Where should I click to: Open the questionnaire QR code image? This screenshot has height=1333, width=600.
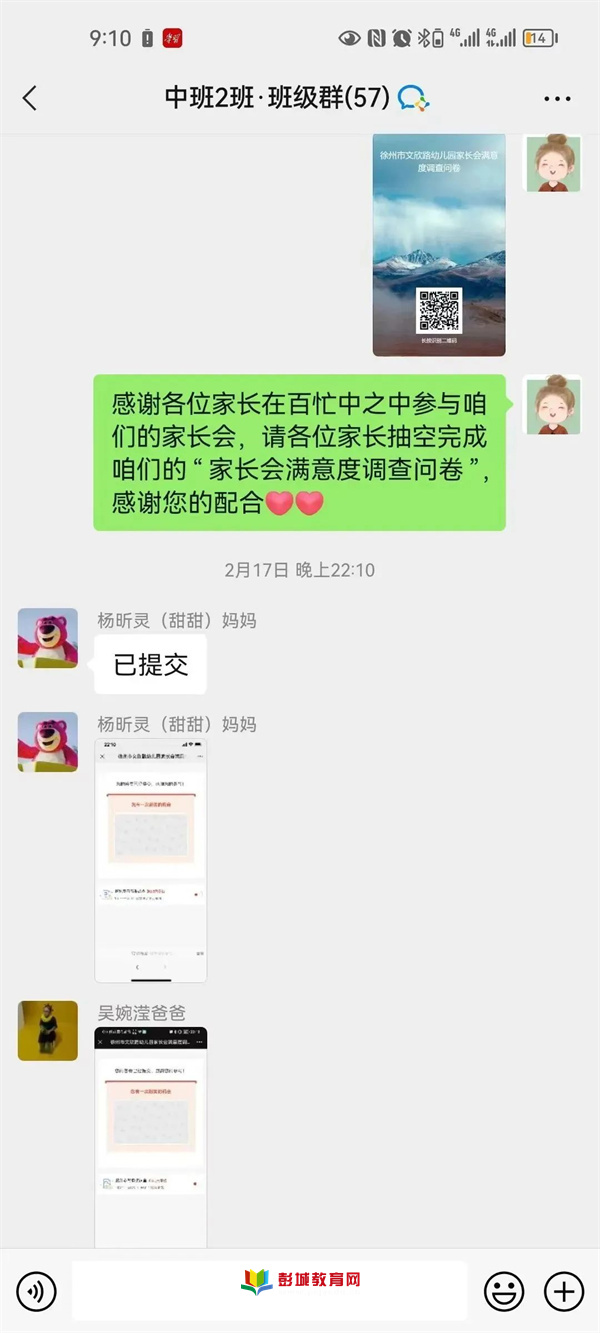click(439, 246)
